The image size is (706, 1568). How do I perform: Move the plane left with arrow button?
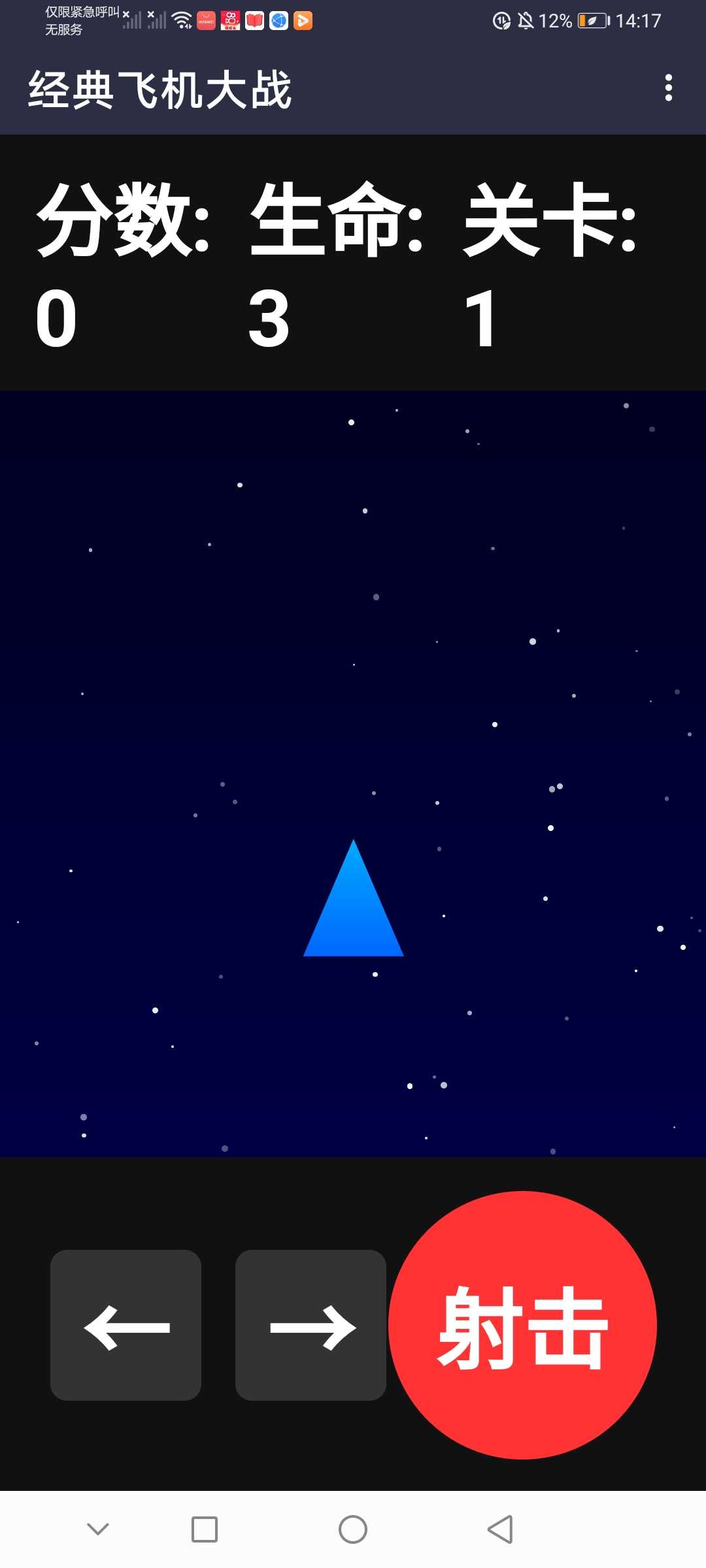126,1325
